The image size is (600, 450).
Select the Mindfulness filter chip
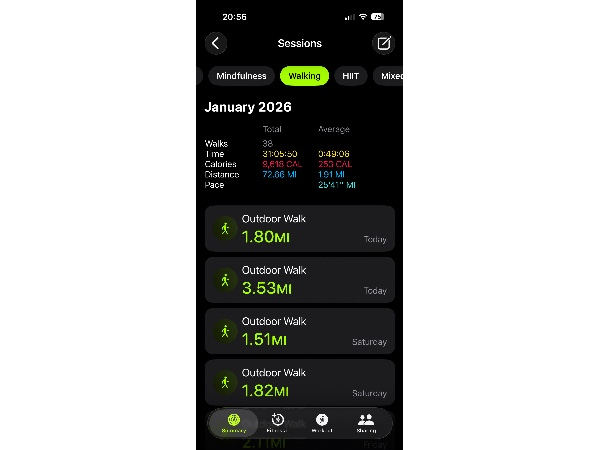pyautogui.click(x=241, y=75)
